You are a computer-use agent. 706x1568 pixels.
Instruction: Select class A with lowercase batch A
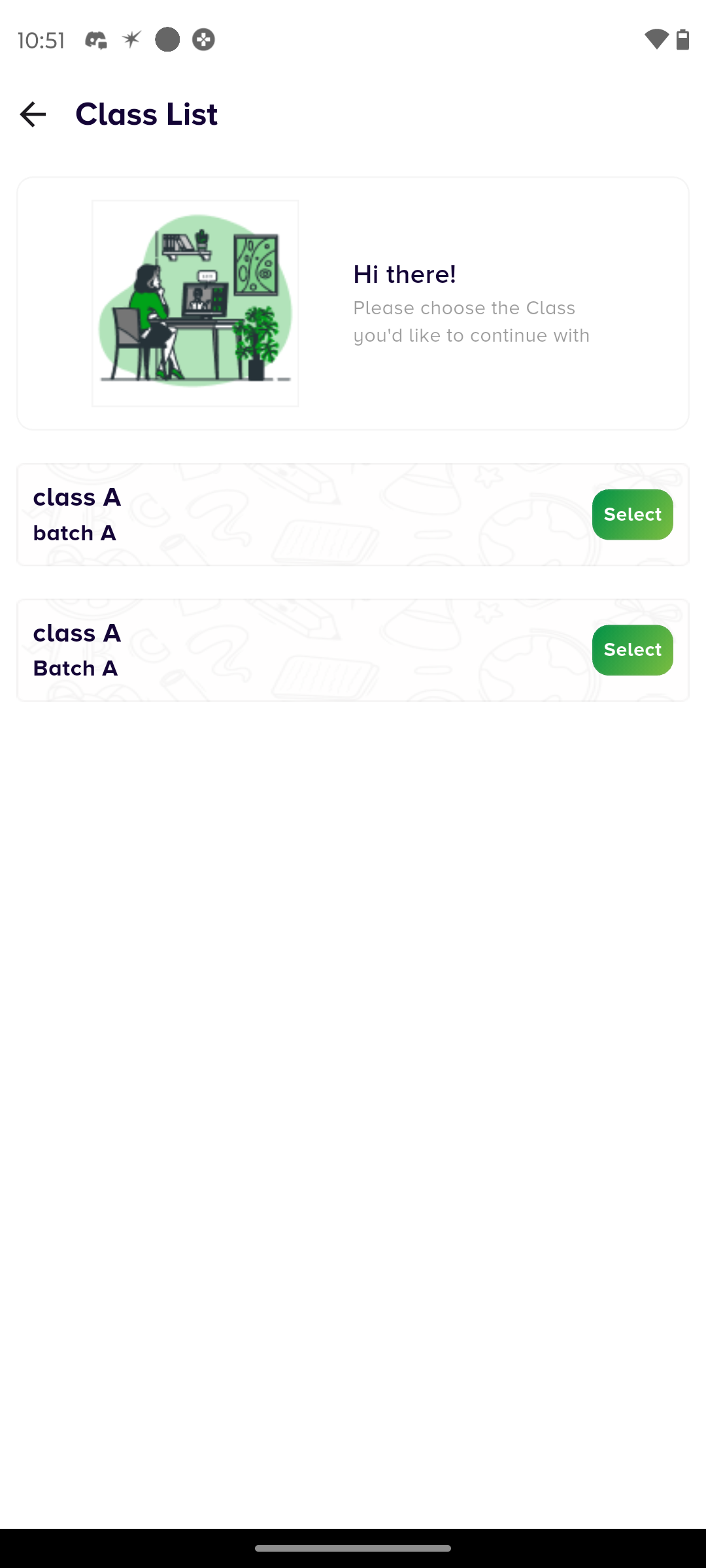pos(631,514)
